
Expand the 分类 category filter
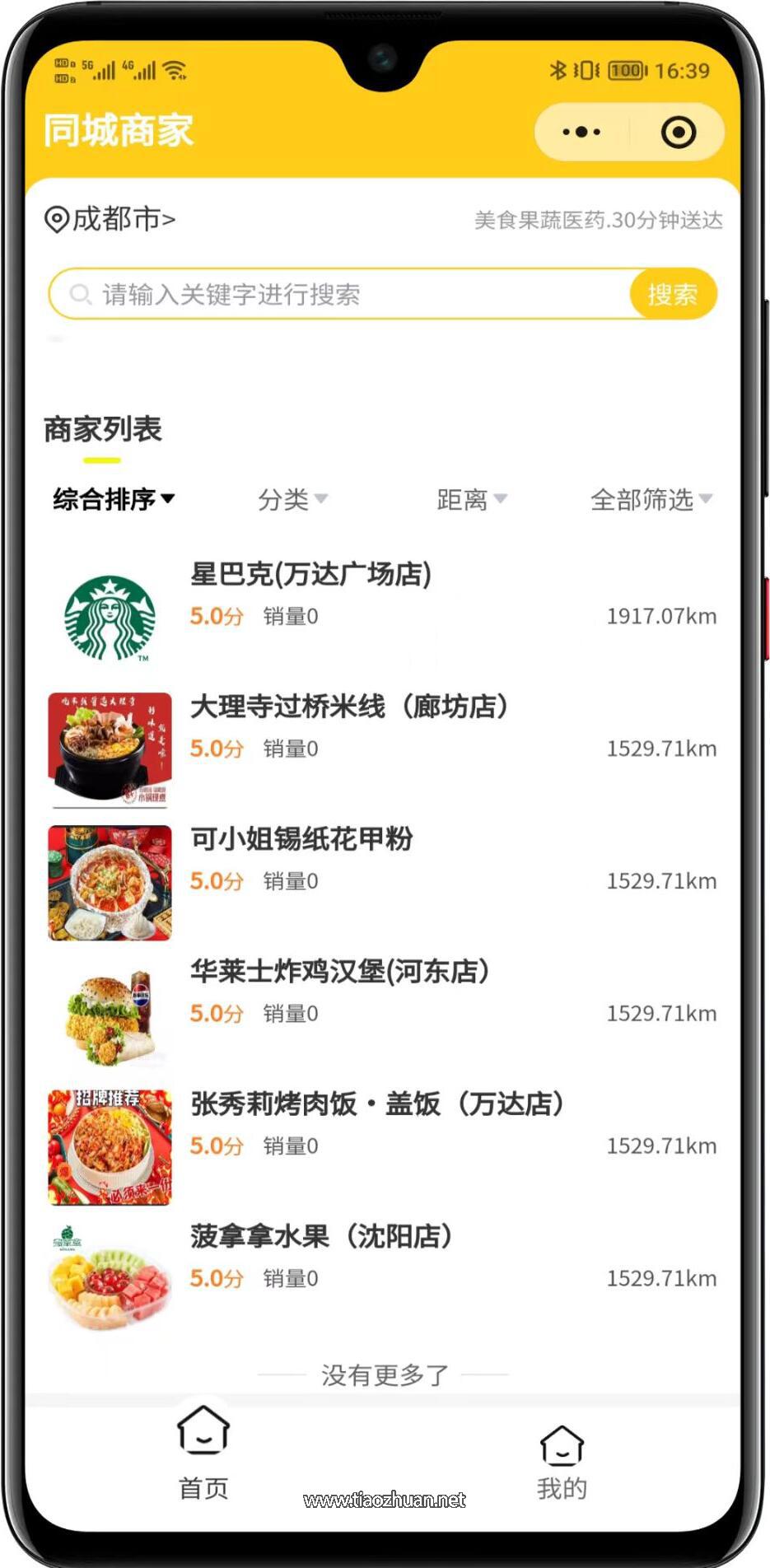(292, 499)
